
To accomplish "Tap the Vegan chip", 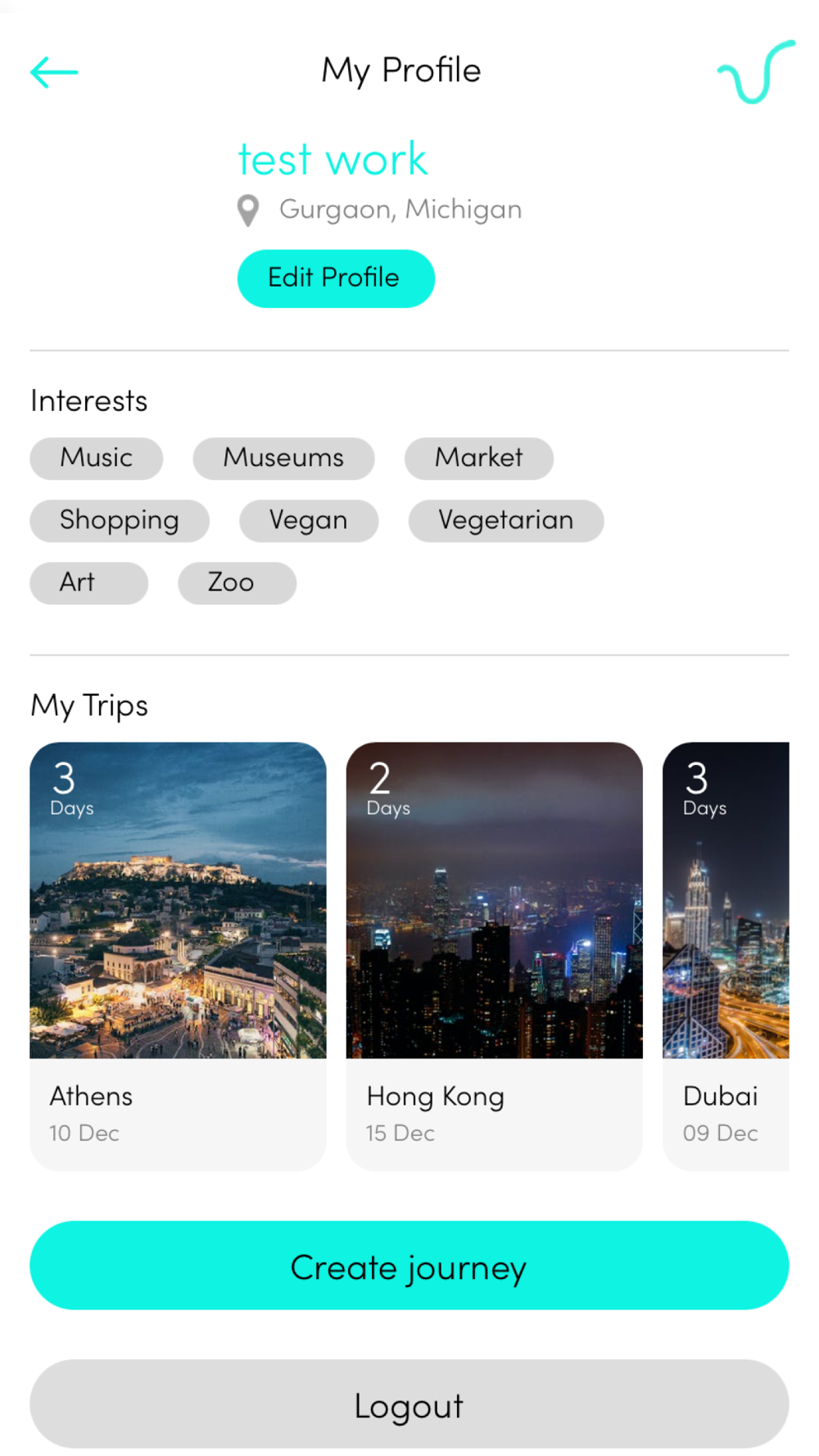I will click(309, 521).
